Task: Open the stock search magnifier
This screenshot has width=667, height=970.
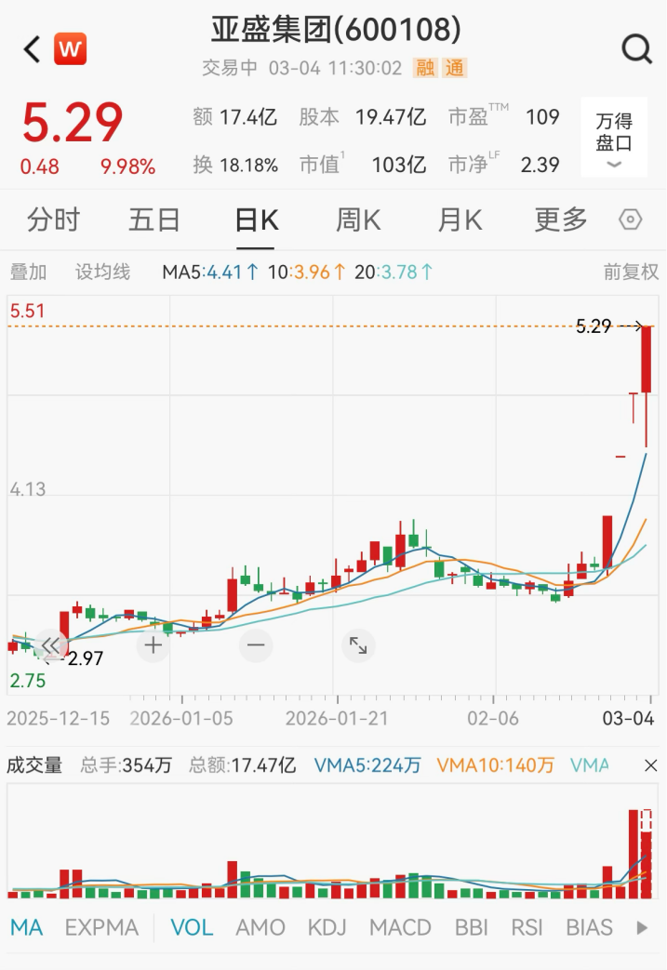Action: (x=636, y=48)
